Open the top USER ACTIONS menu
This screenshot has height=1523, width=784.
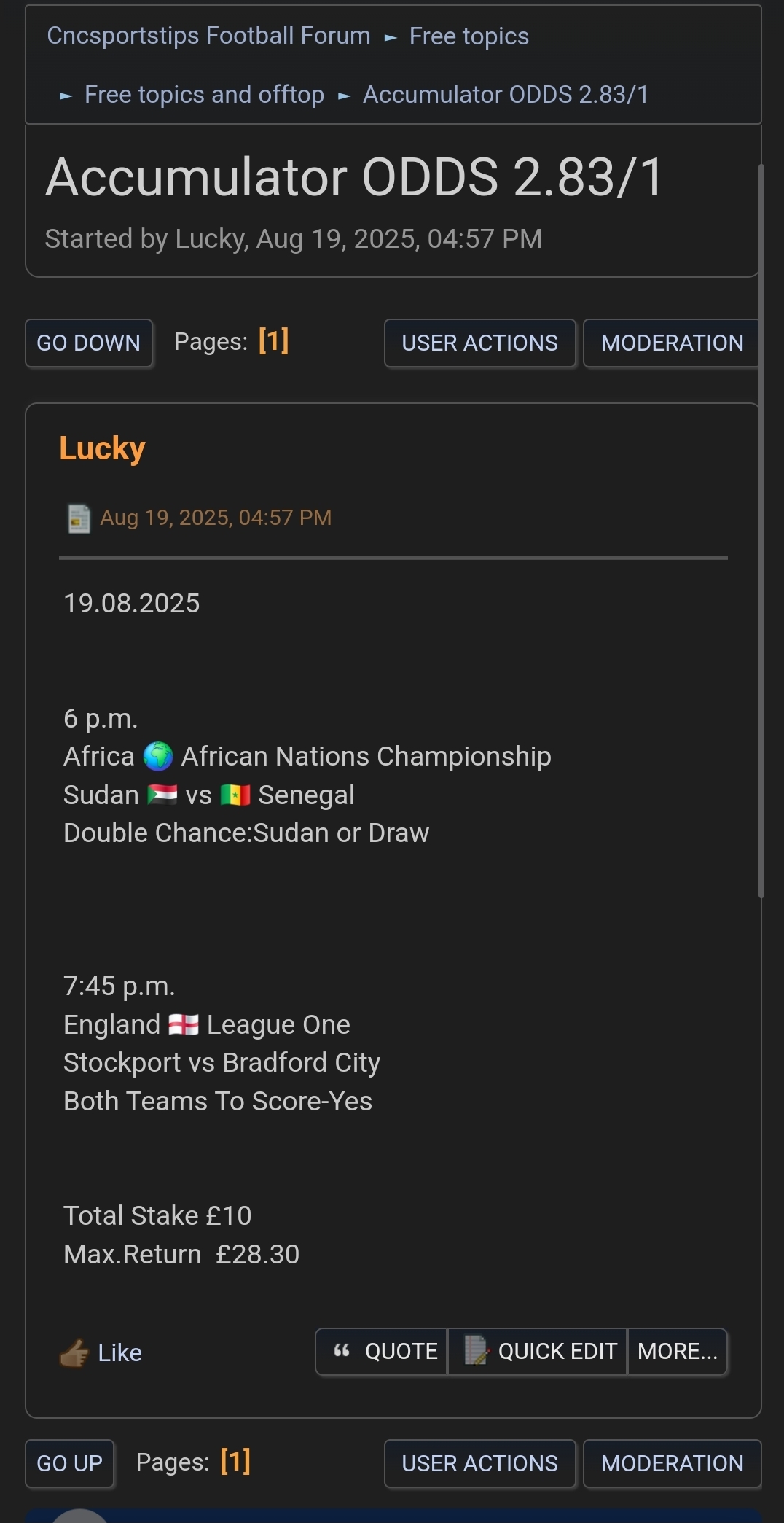479,343
